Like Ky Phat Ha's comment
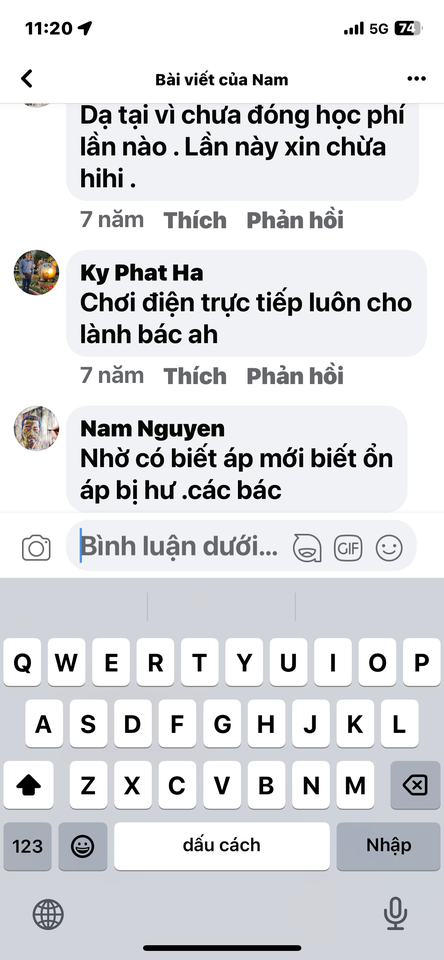Image resolution: width=444 pixels, height=960 pixels. [195, 376]
